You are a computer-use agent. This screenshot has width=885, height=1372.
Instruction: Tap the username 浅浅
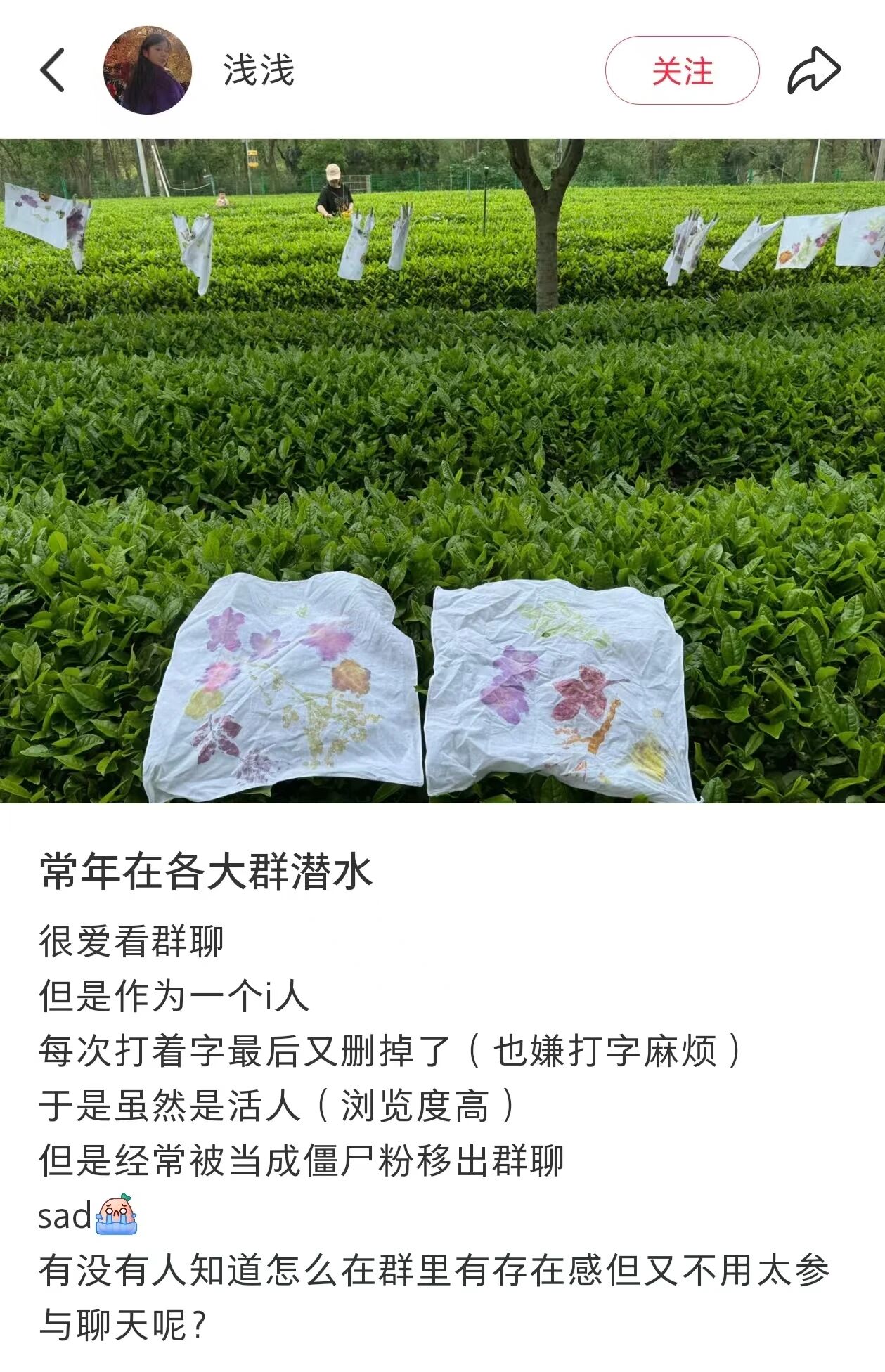pyautogui.click(x=259, y=71)
